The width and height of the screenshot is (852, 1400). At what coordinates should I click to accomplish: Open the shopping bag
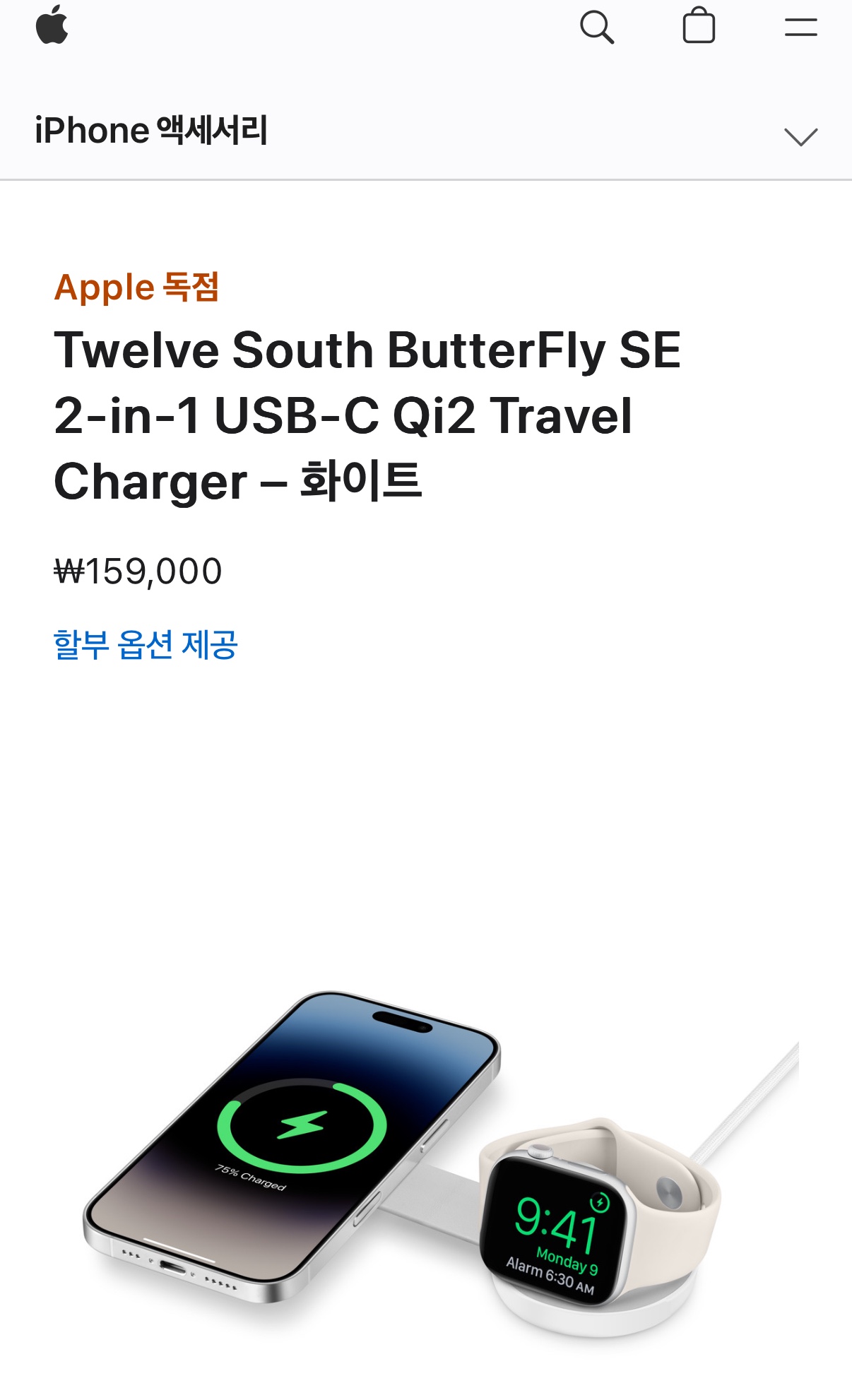699,26
